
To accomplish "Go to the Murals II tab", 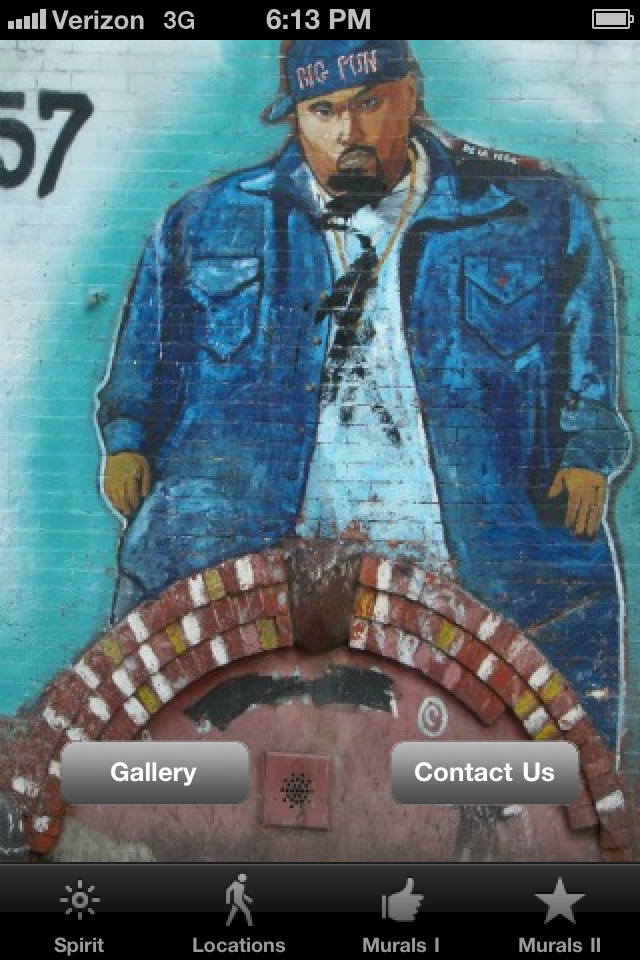I will pyautogui.click(x=559, y=915).
